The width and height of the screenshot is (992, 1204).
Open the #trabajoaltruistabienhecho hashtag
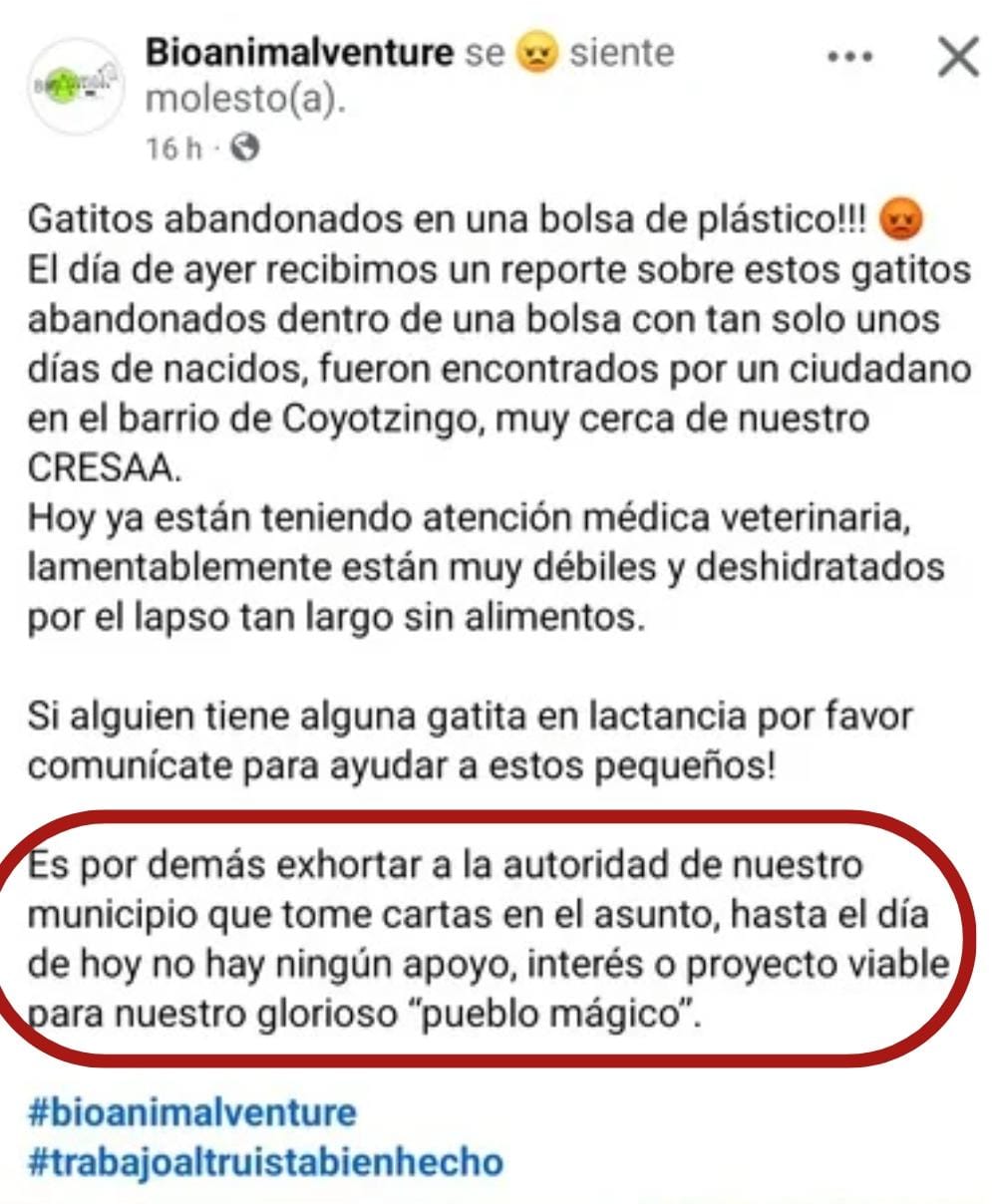coord(265,1161)
